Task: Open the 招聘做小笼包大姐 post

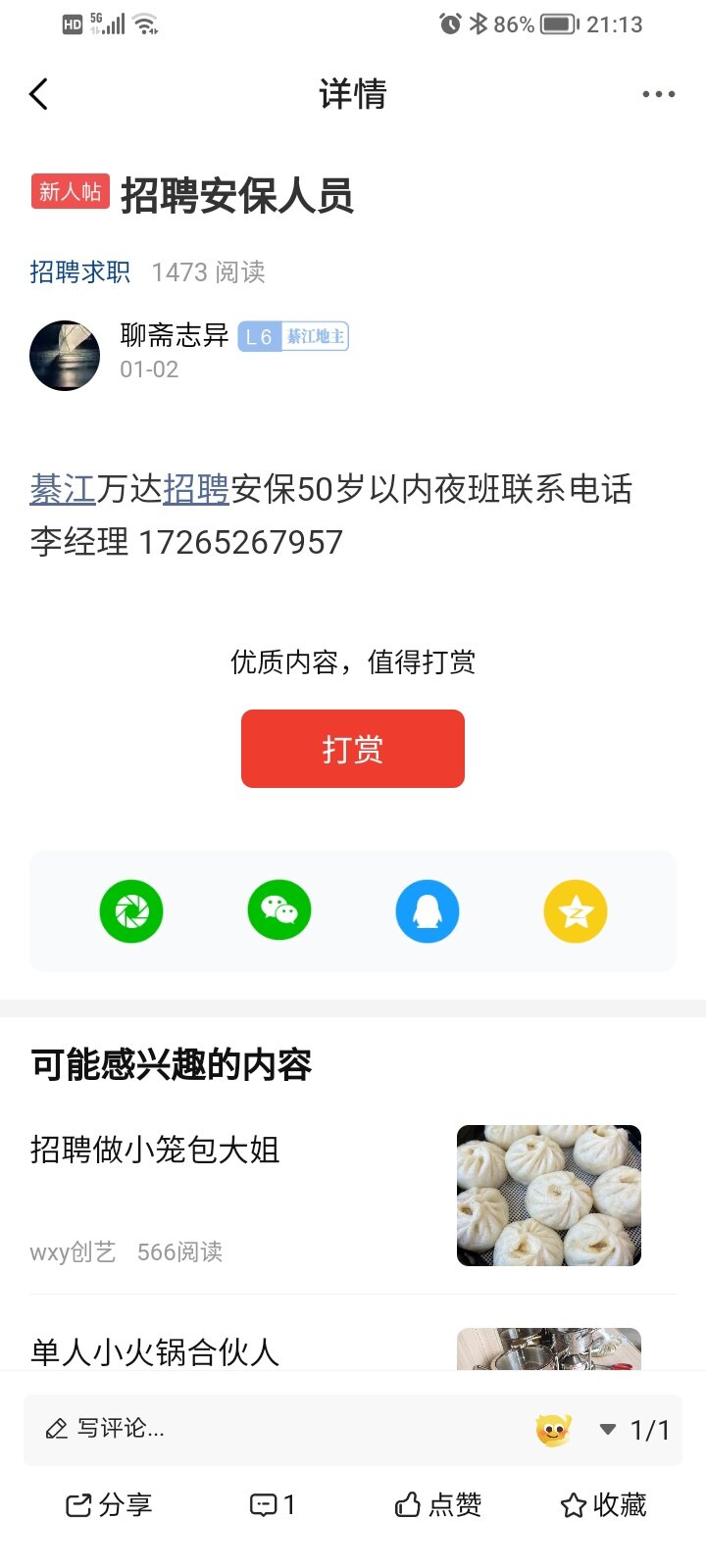Action: point(155,1150)
